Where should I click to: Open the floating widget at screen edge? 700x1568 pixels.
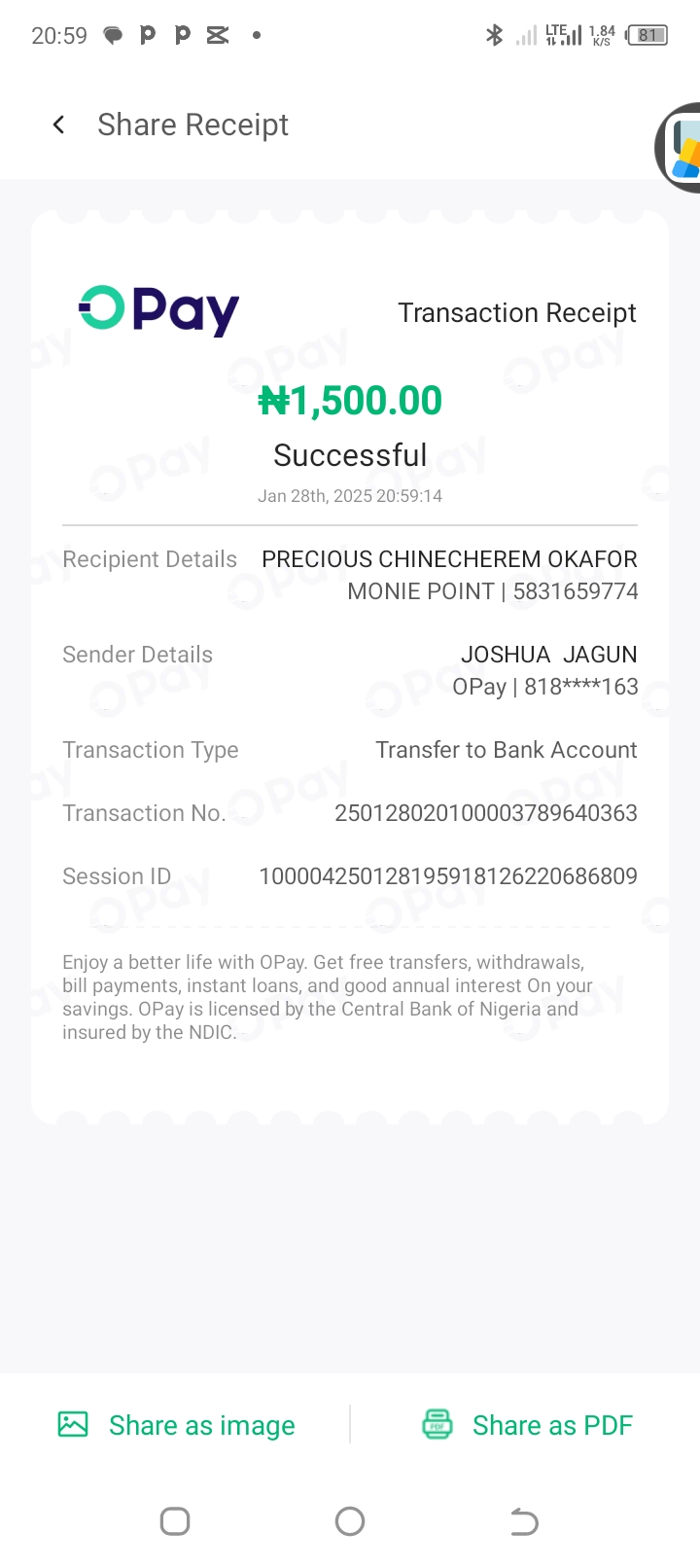pyautogui.click(x=681, y=148)
